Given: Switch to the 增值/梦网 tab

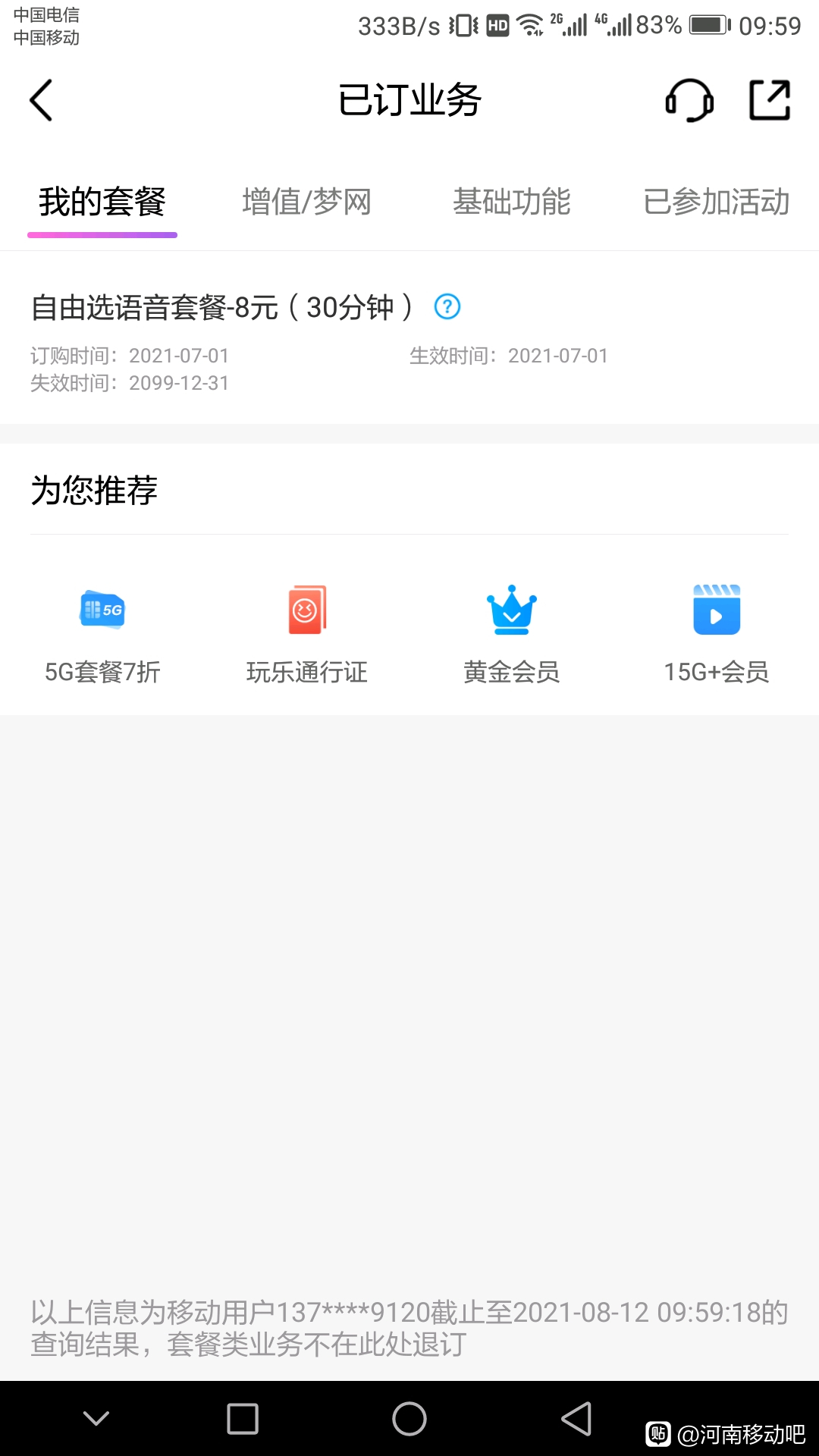Looking at the screenshot, I should (x=307, y=202).
